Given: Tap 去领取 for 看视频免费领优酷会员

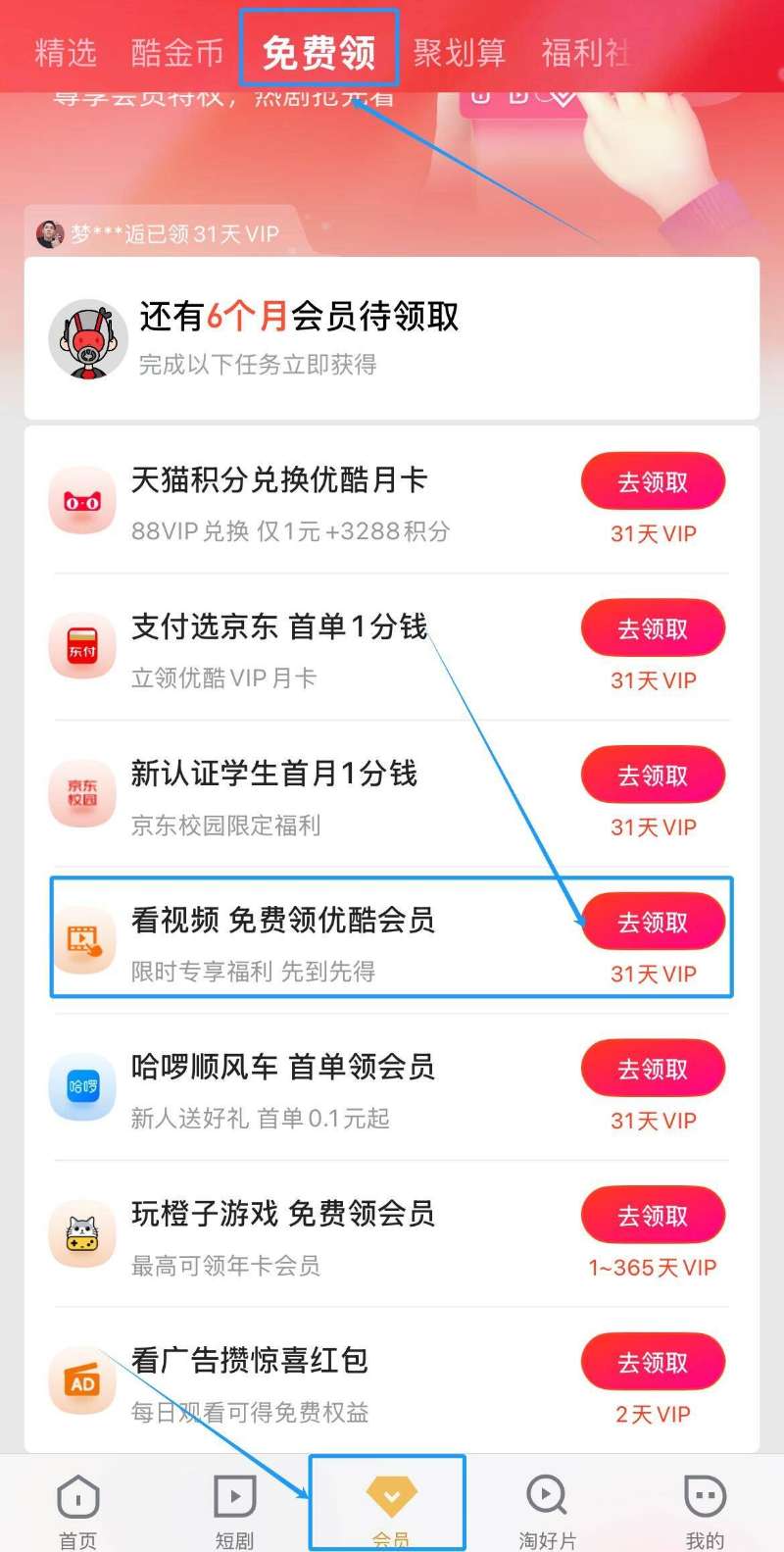Looking at the screenshot, I should tap(653, 921).
